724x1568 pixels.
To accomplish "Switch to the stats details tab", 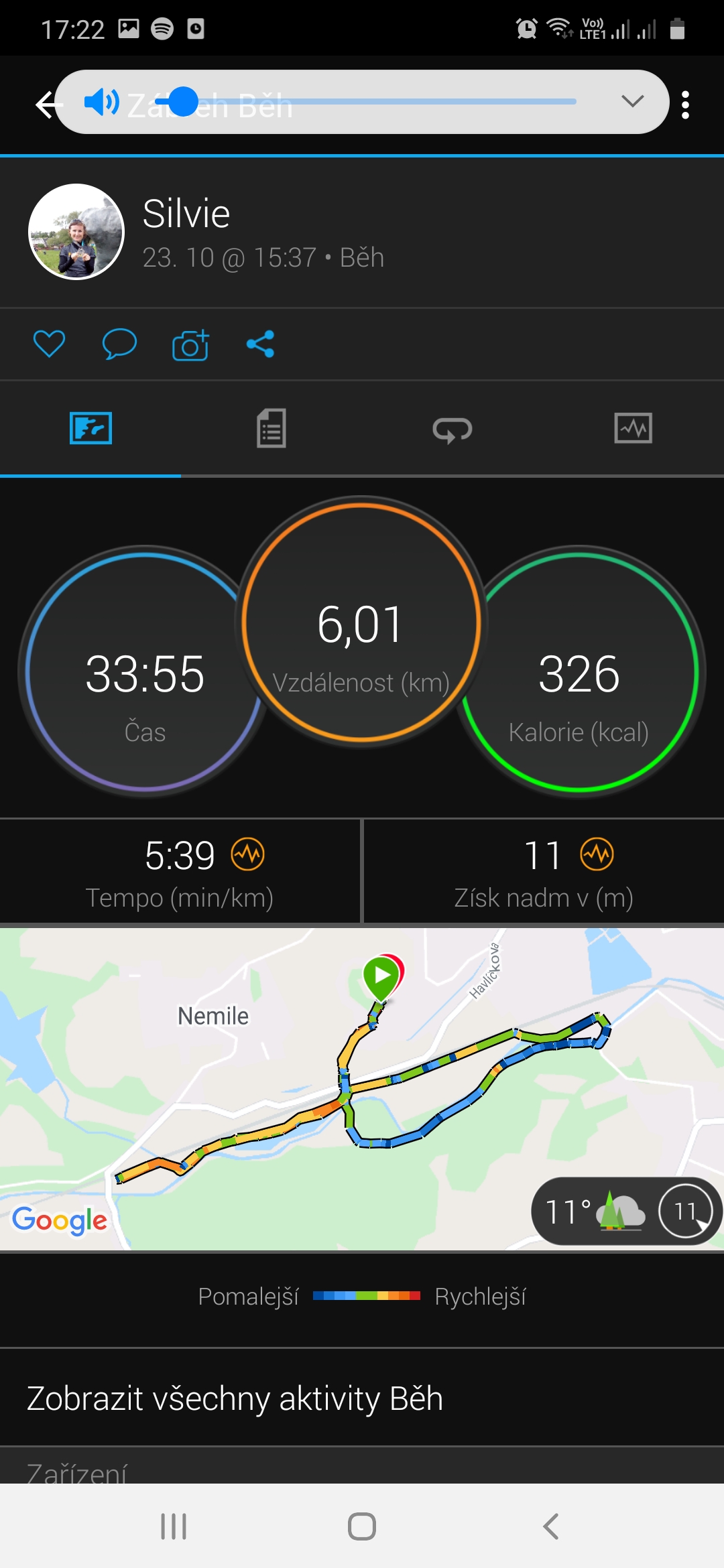I will coord(271,428).
